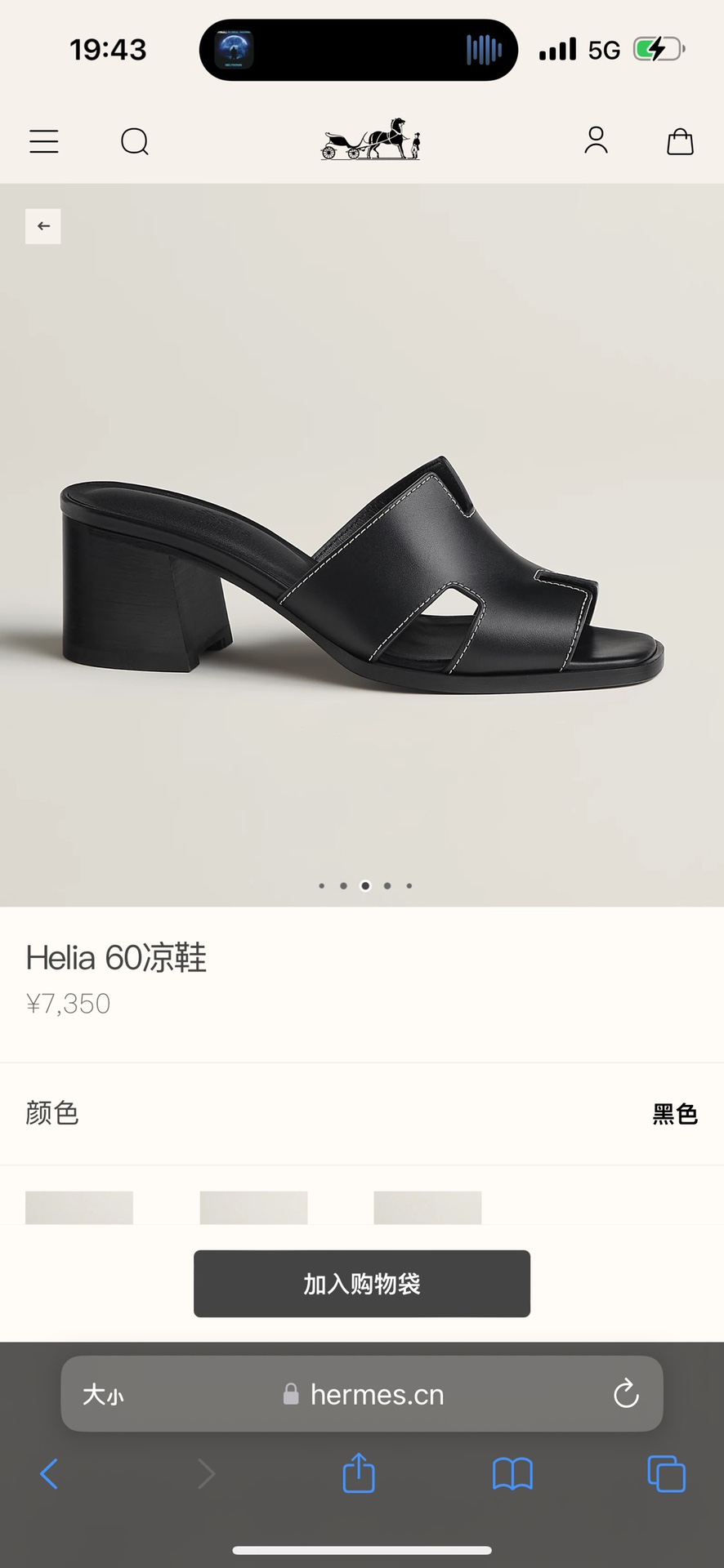This screenshot has height=1568, width=724.
Task: Add Helia 60 sandal to bag (加入购物袋)
Action: (x=361, y=1284)
